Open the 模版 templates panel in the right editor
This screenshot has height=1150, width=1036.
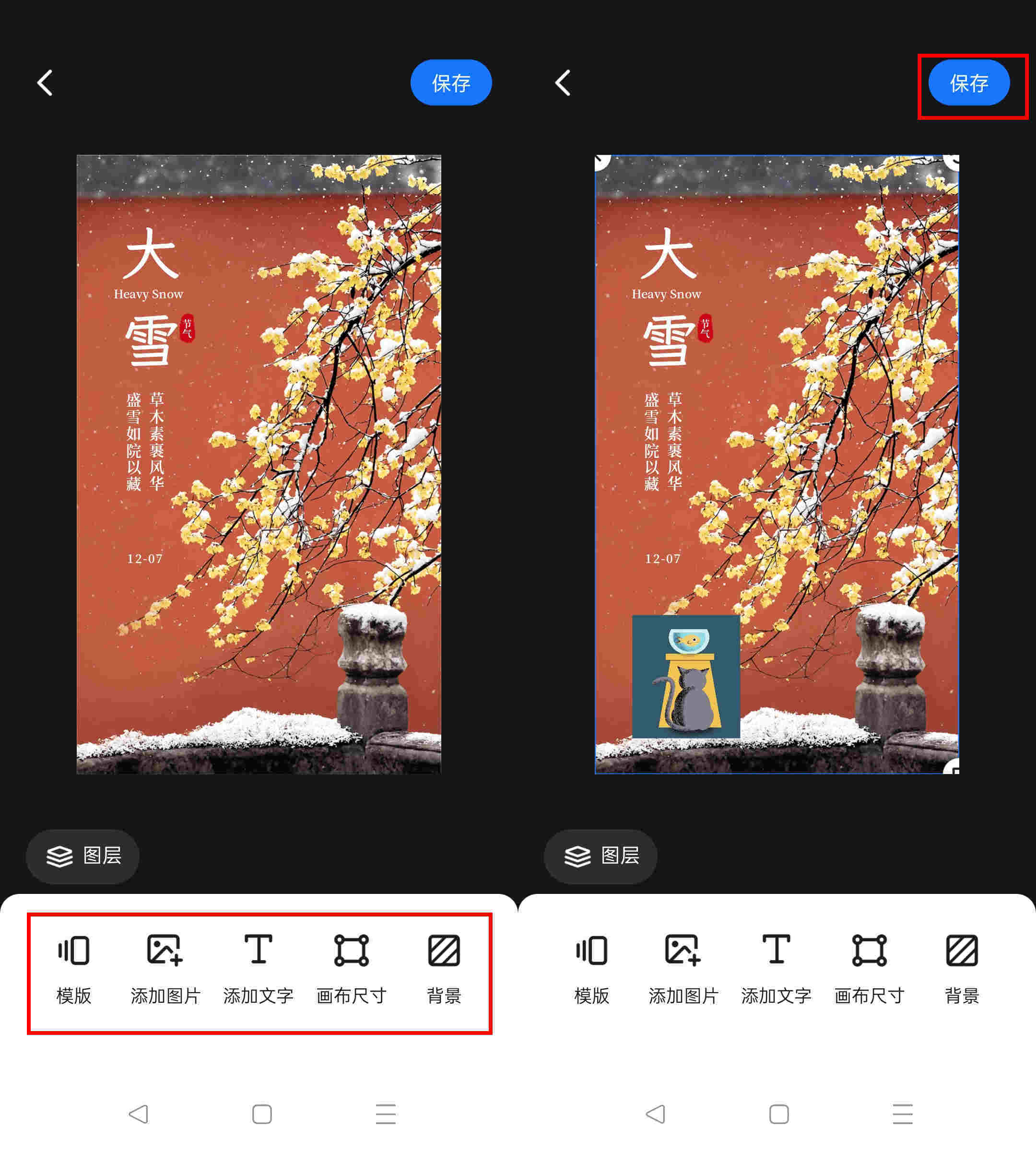(x=591, y=967)
